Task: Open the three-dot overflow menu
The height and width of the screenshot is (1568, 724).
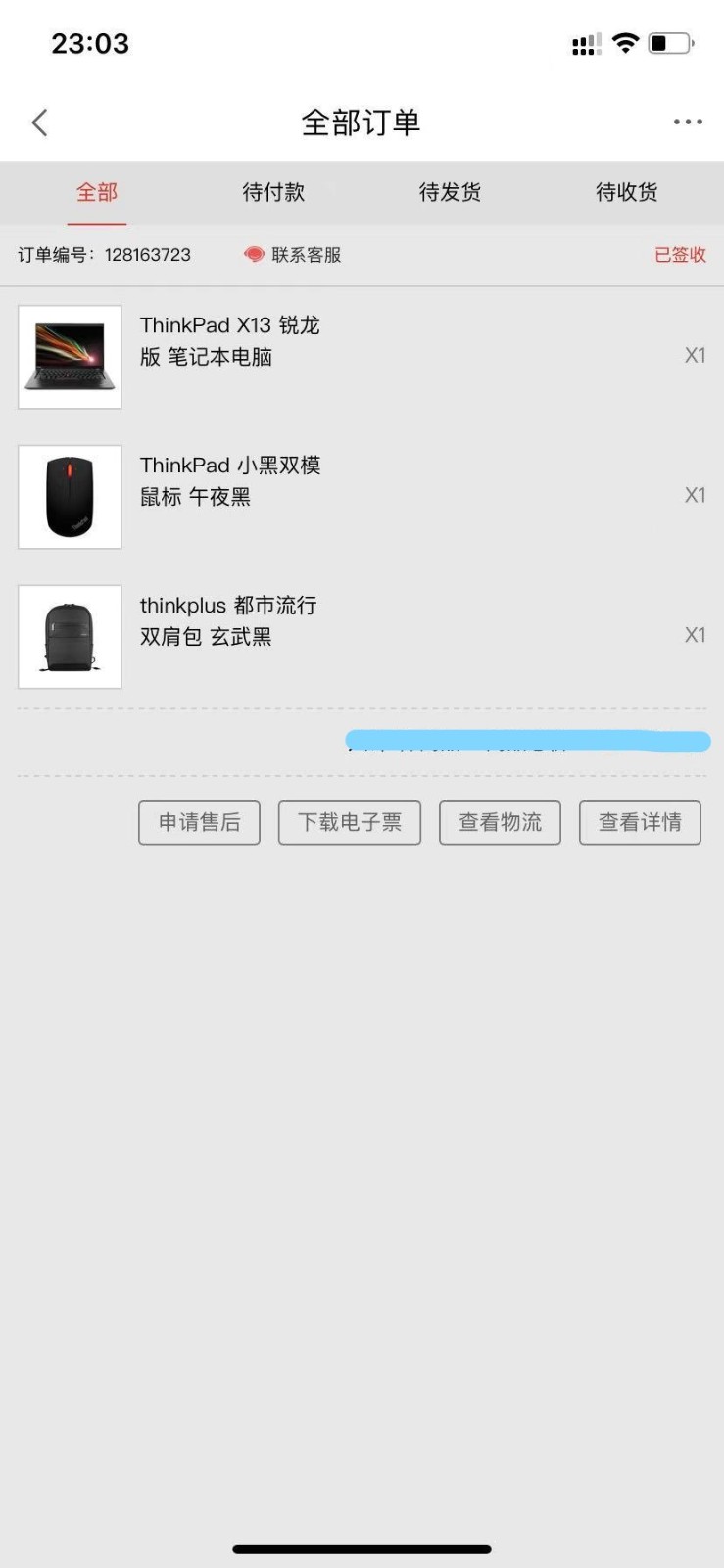Action: [688, 122]
